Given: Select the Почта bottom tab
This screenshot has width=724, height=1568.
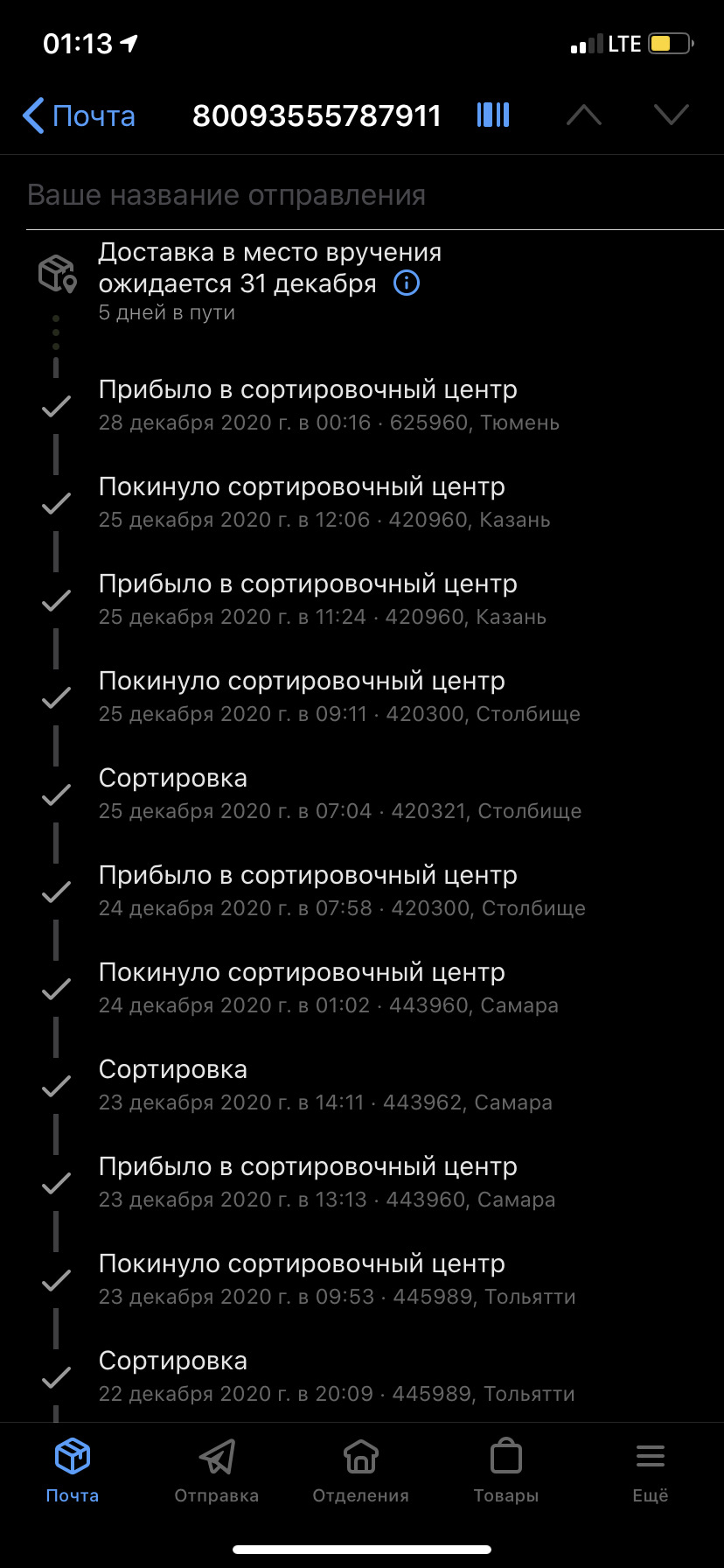Looking at the screenshot, I should pos(72,1470).
